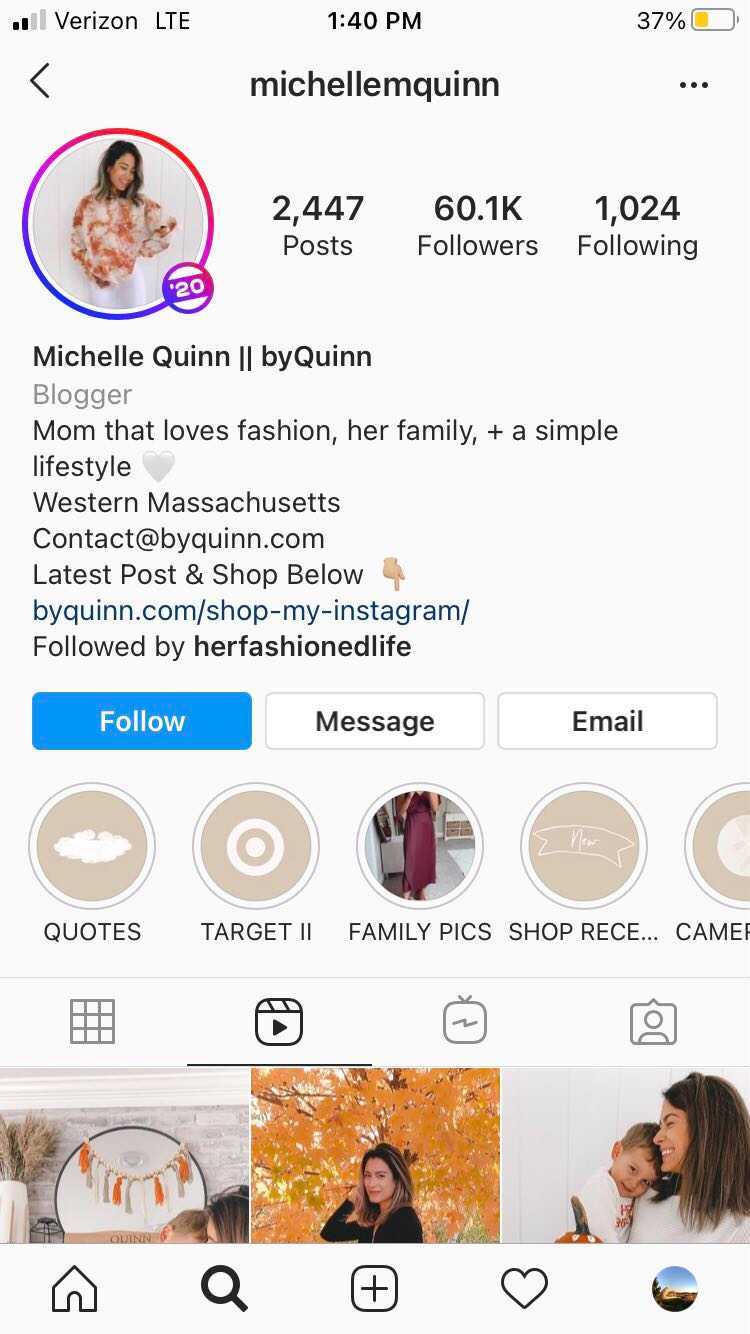This screenshot has width=750, height=1334.
Task: Open the activity heart tab
Action: [x=524, y=1289]
